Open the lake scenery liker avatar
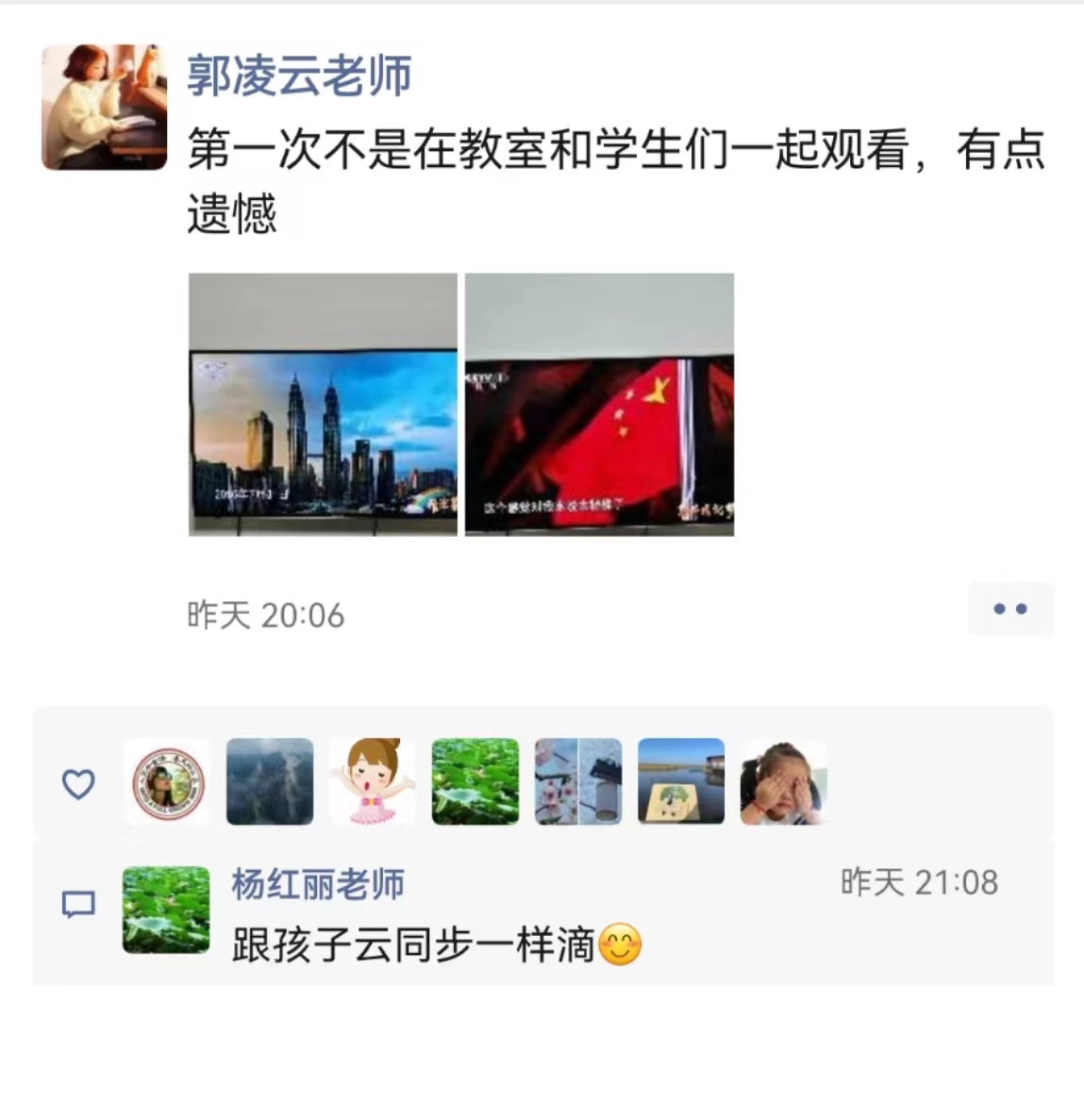This screenshot has height=1120, width=1084. (x=681, y=782)
